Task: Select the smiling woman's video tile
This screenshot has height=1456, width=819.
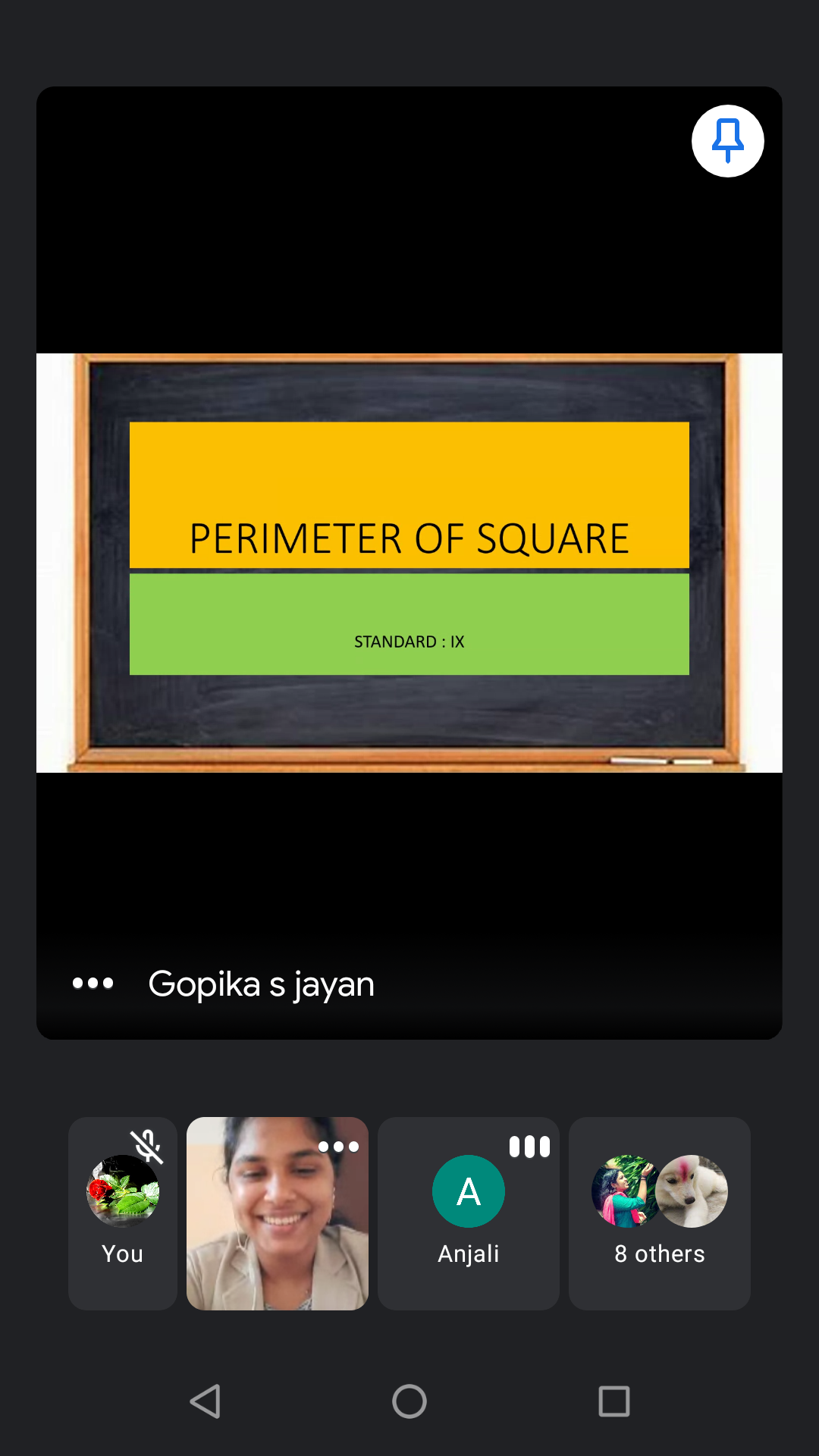Action: coord(278,1213)
